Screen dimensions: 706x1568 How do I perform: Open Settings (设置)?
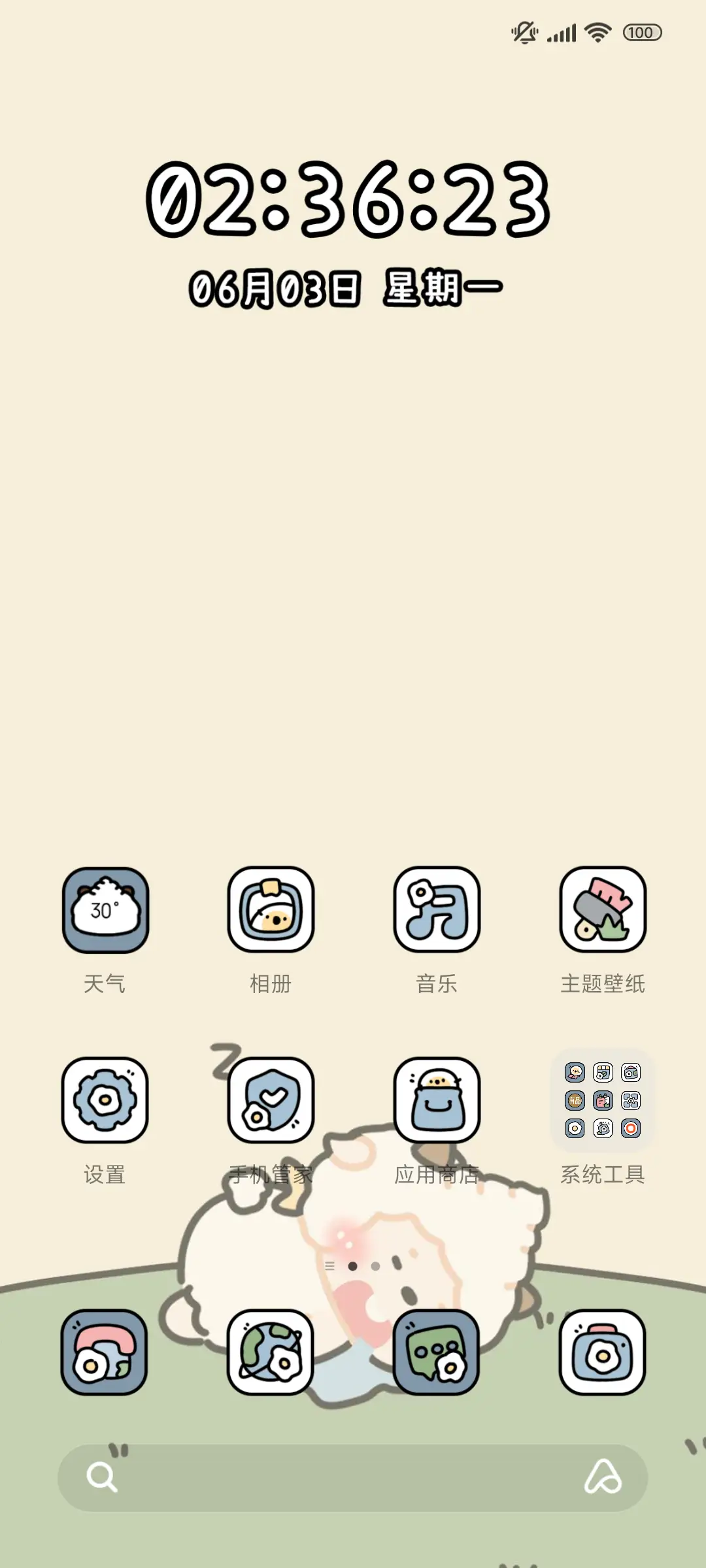106,1101
